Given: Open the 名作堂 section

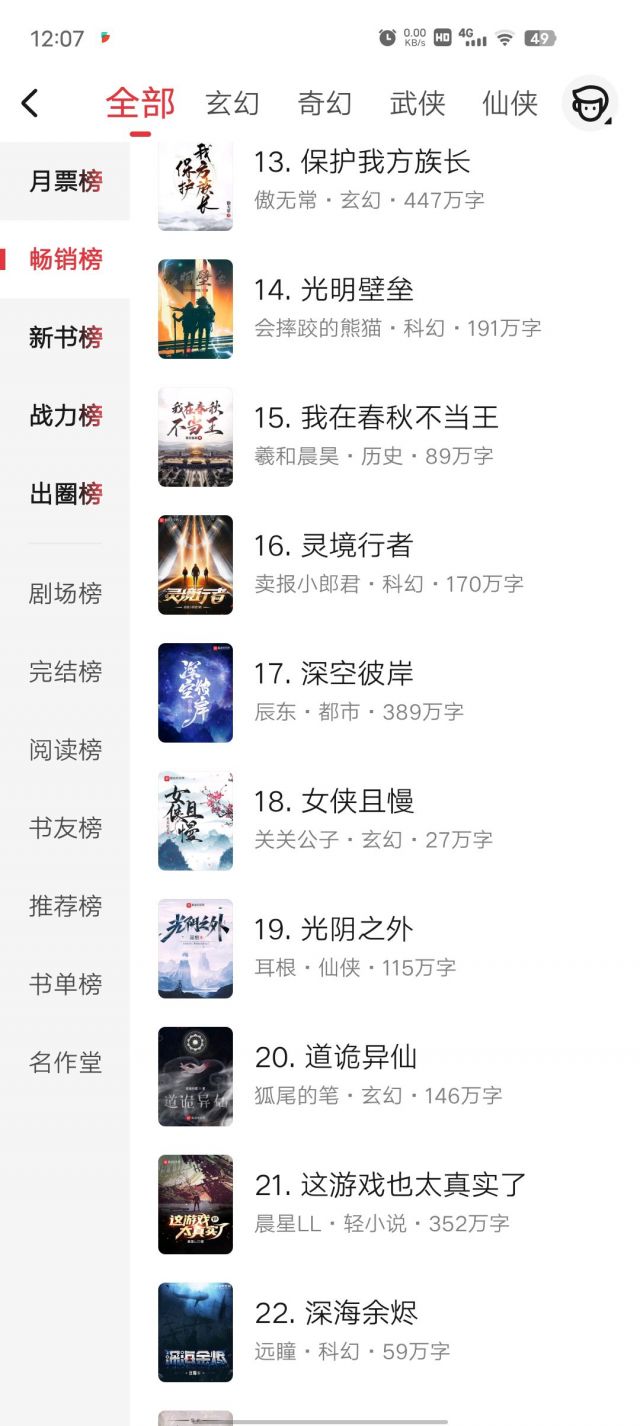Looking at the screenshot, I should click(66, 1062).
